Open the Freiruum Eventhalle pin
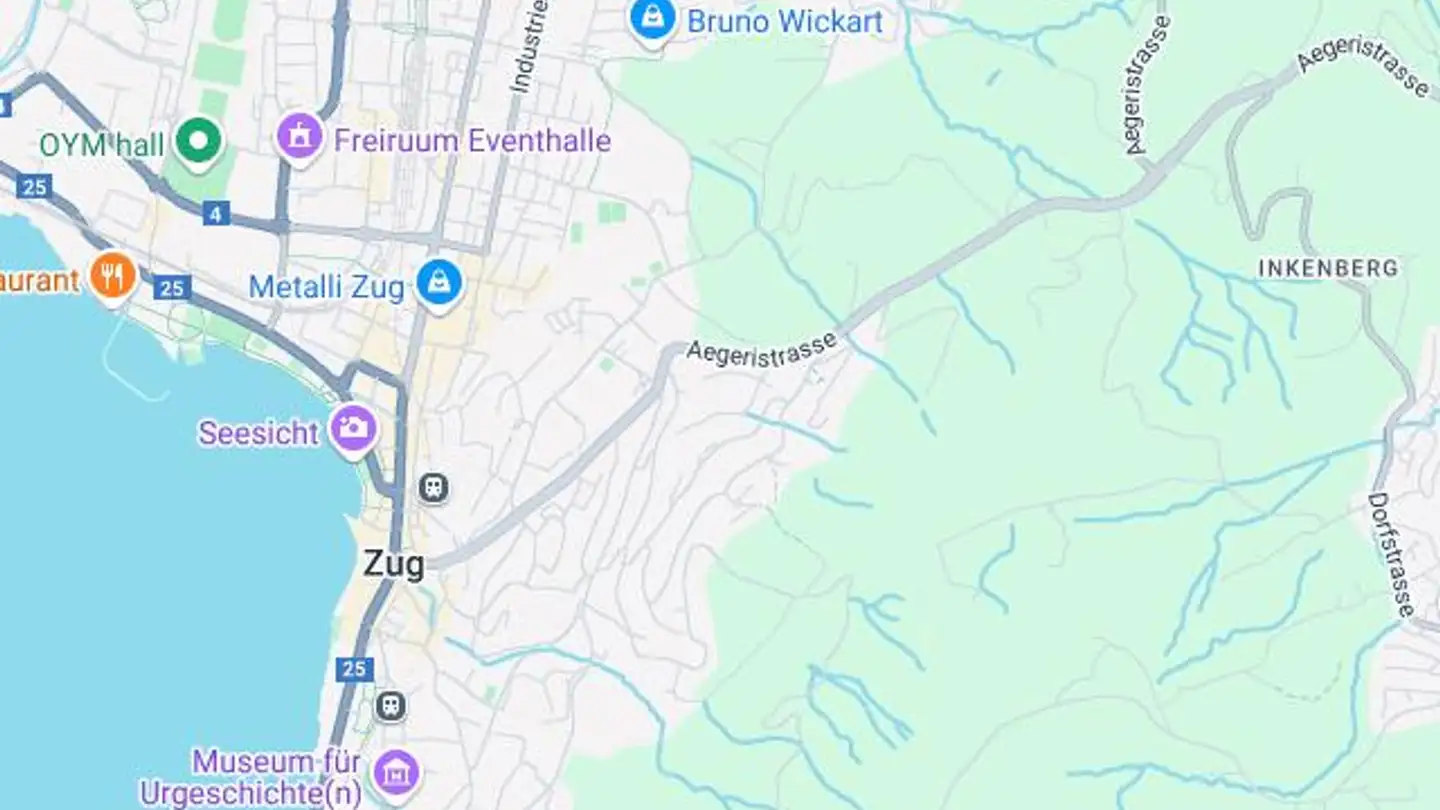 tap(300, 136)
